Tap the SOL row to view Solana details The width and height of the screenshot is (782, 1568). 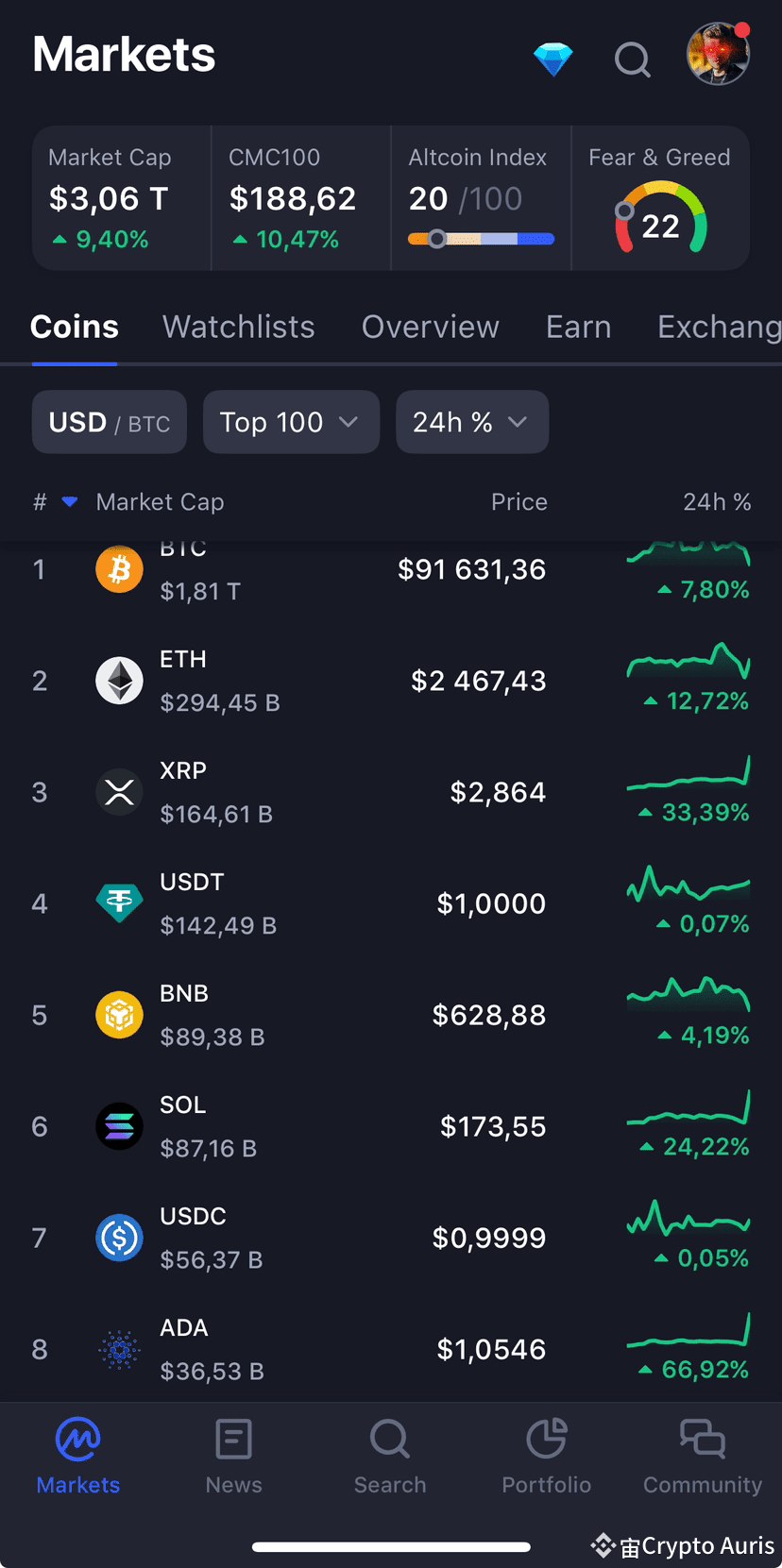tap(391, 1125)
